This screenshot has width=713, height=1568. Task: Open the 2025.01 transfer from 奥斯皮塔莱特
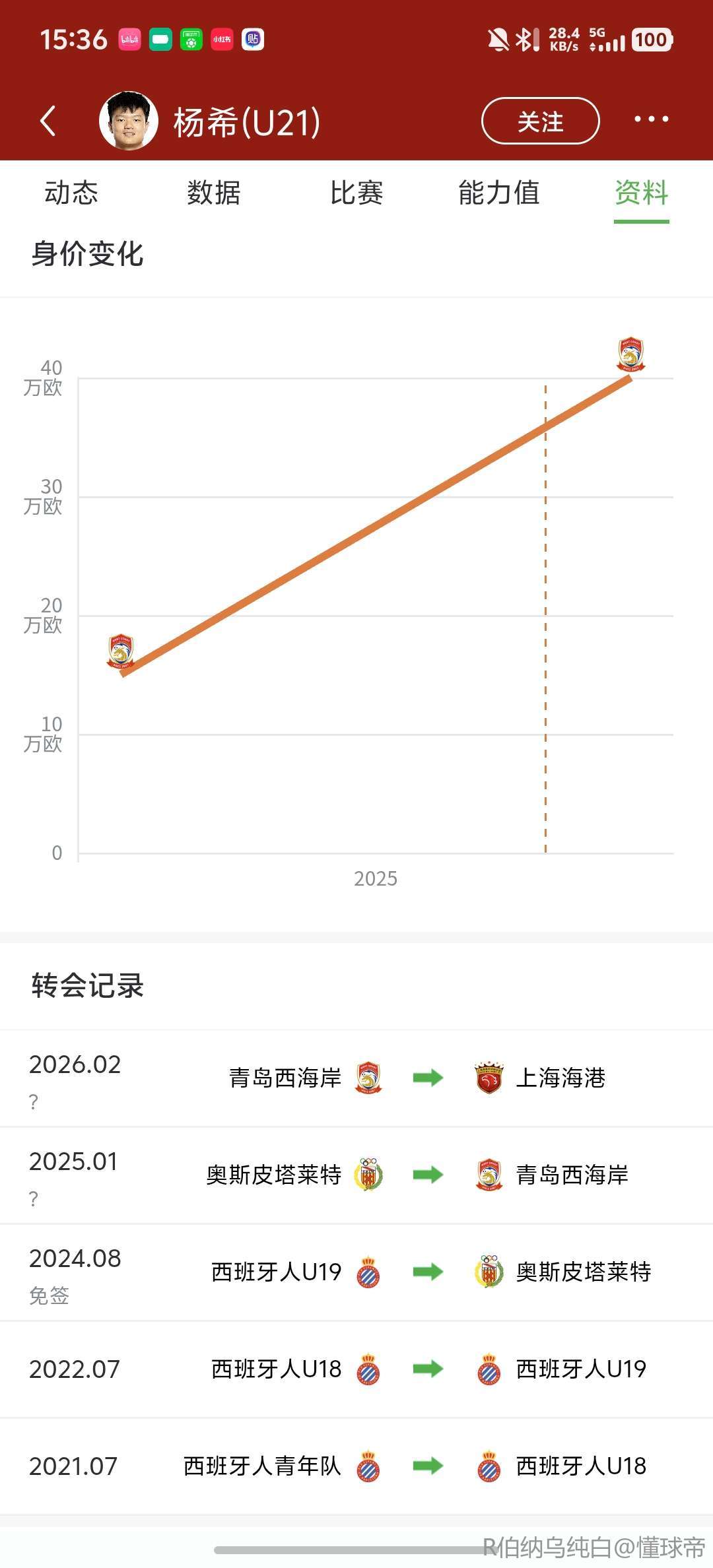[x=356, y=1175]
